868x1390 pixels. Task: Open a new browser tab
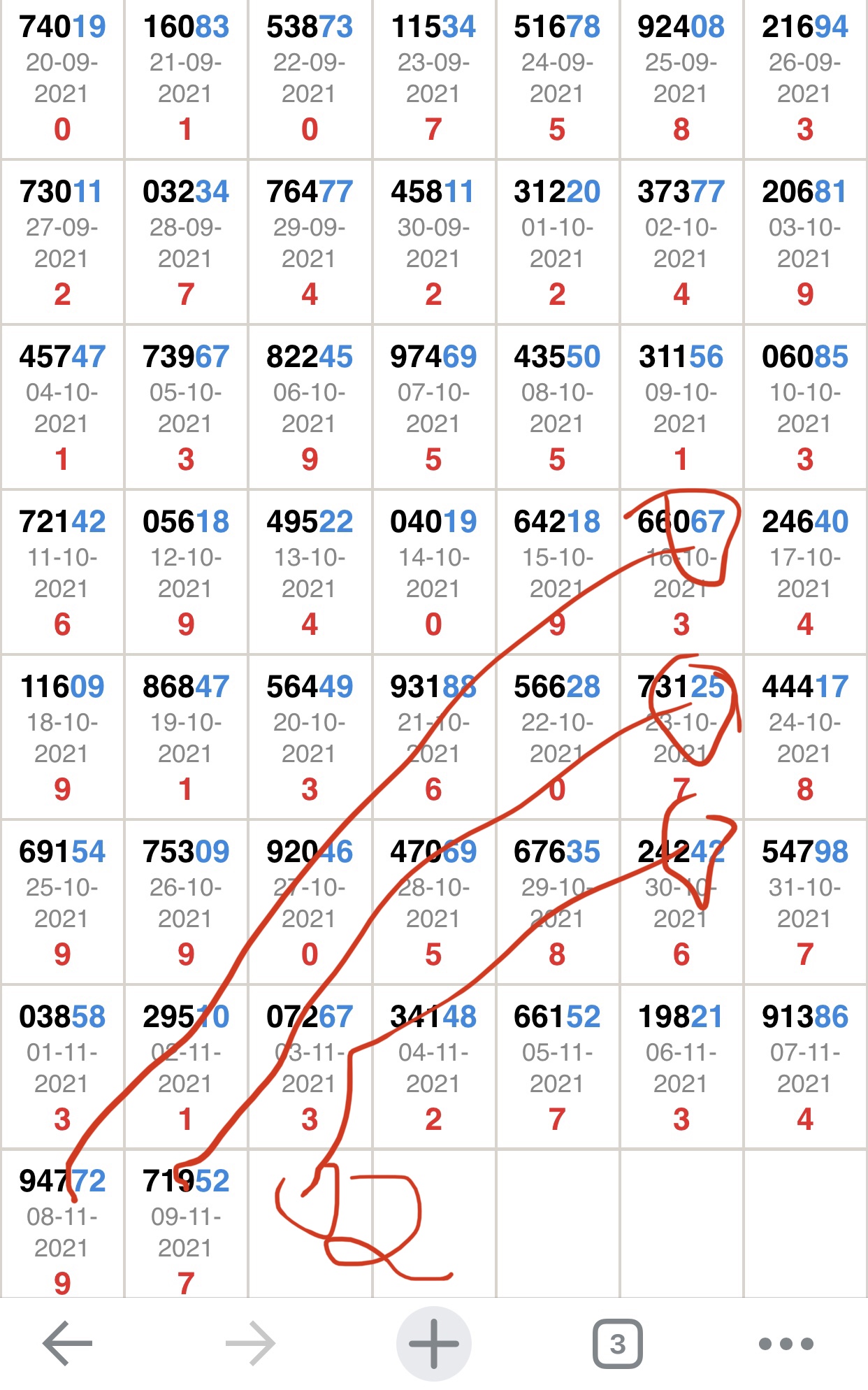coord(433,1343)
